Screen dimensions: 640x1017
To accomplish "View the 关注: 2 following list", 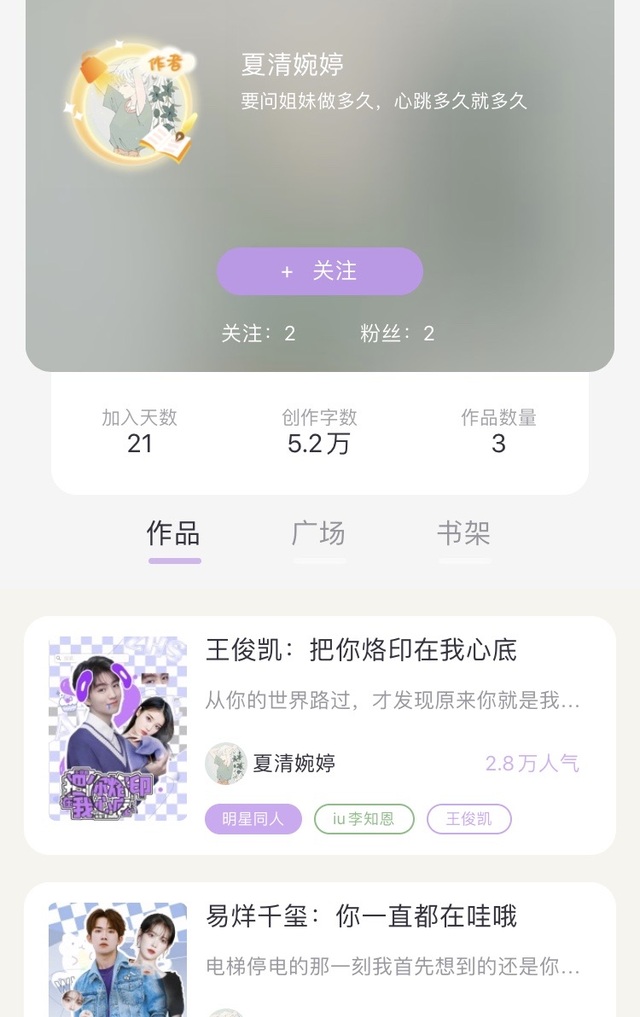I will 258,333.
